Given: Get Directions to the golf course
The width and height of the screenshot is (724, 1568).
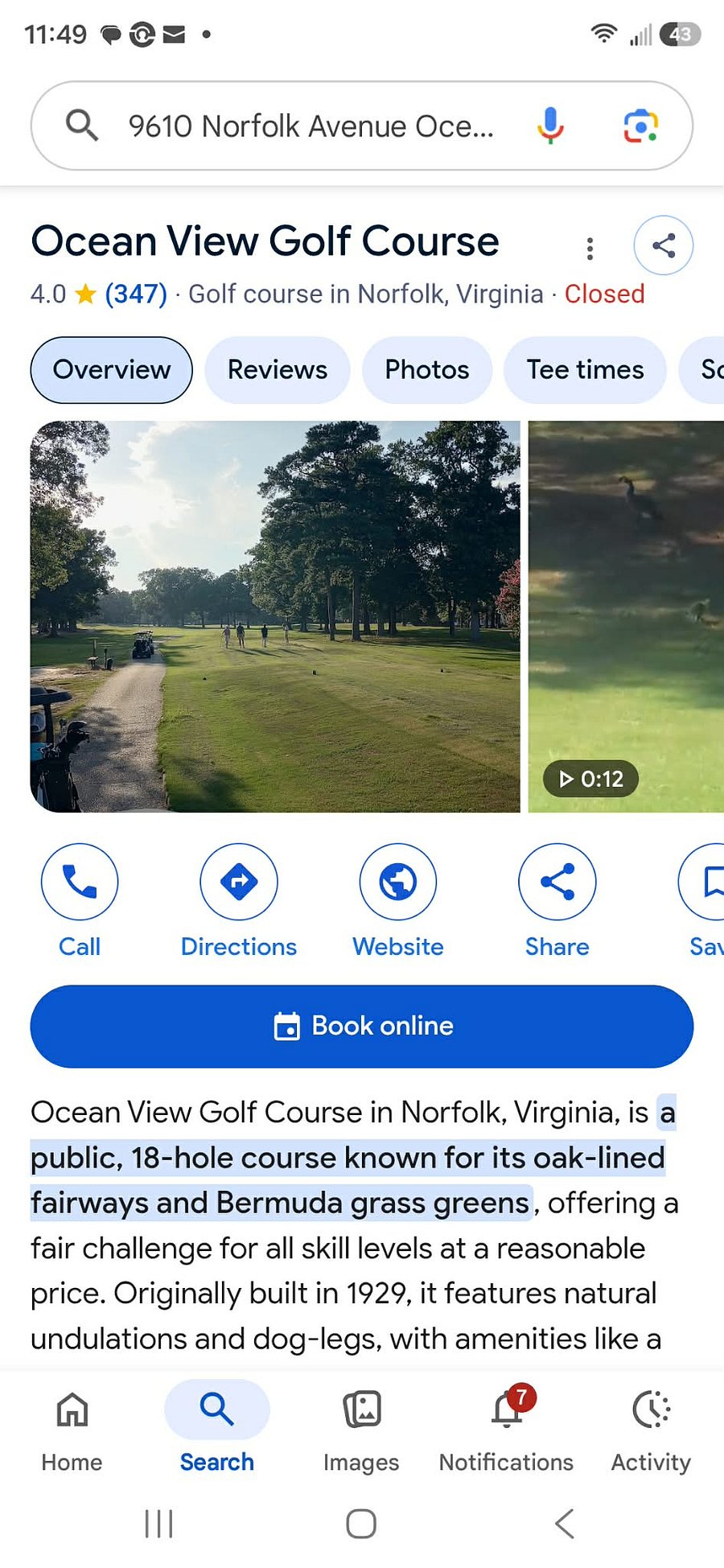Looking at the screenshot, I should tap(239, 901).
